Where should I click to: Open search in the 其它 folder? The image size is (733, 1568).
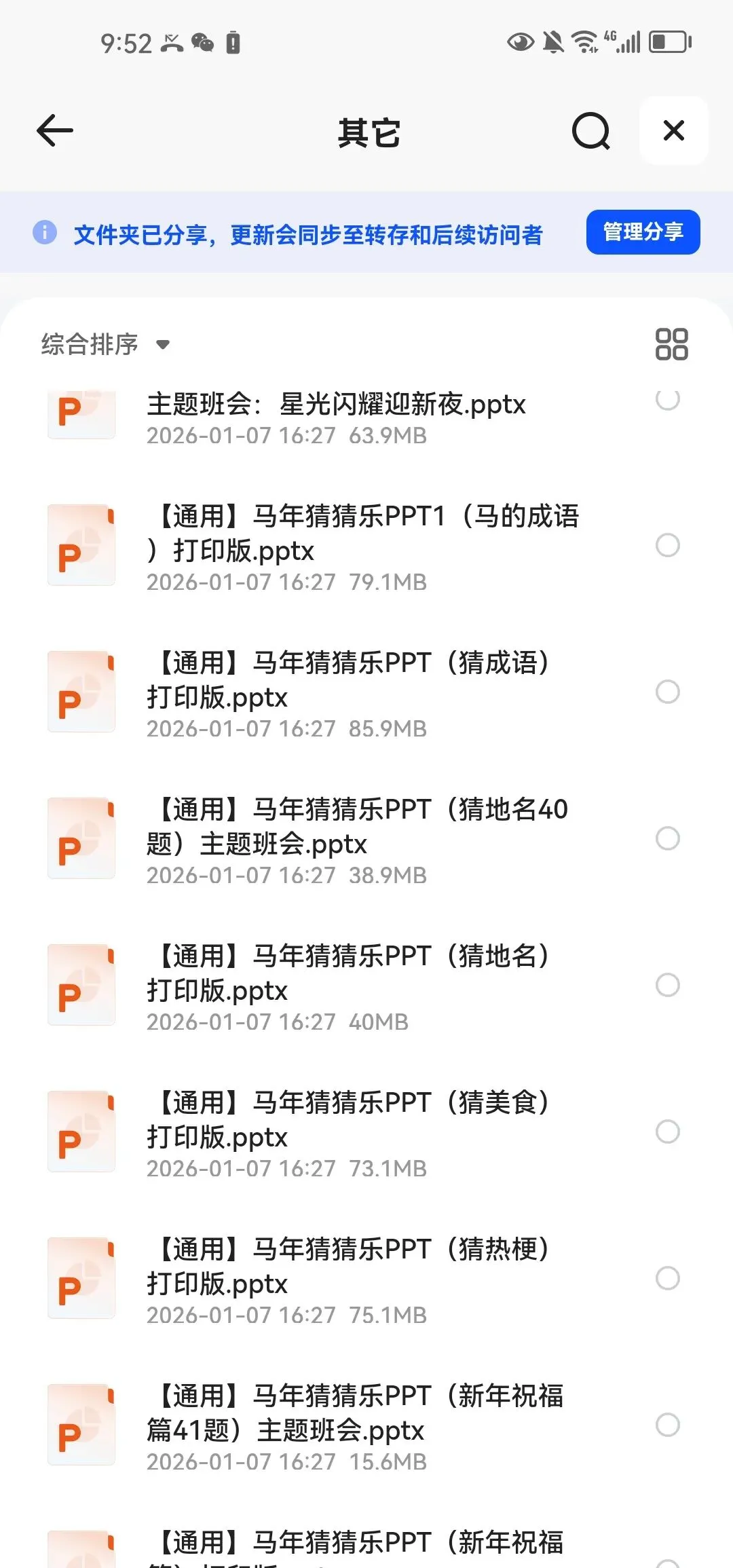point(590,130)
